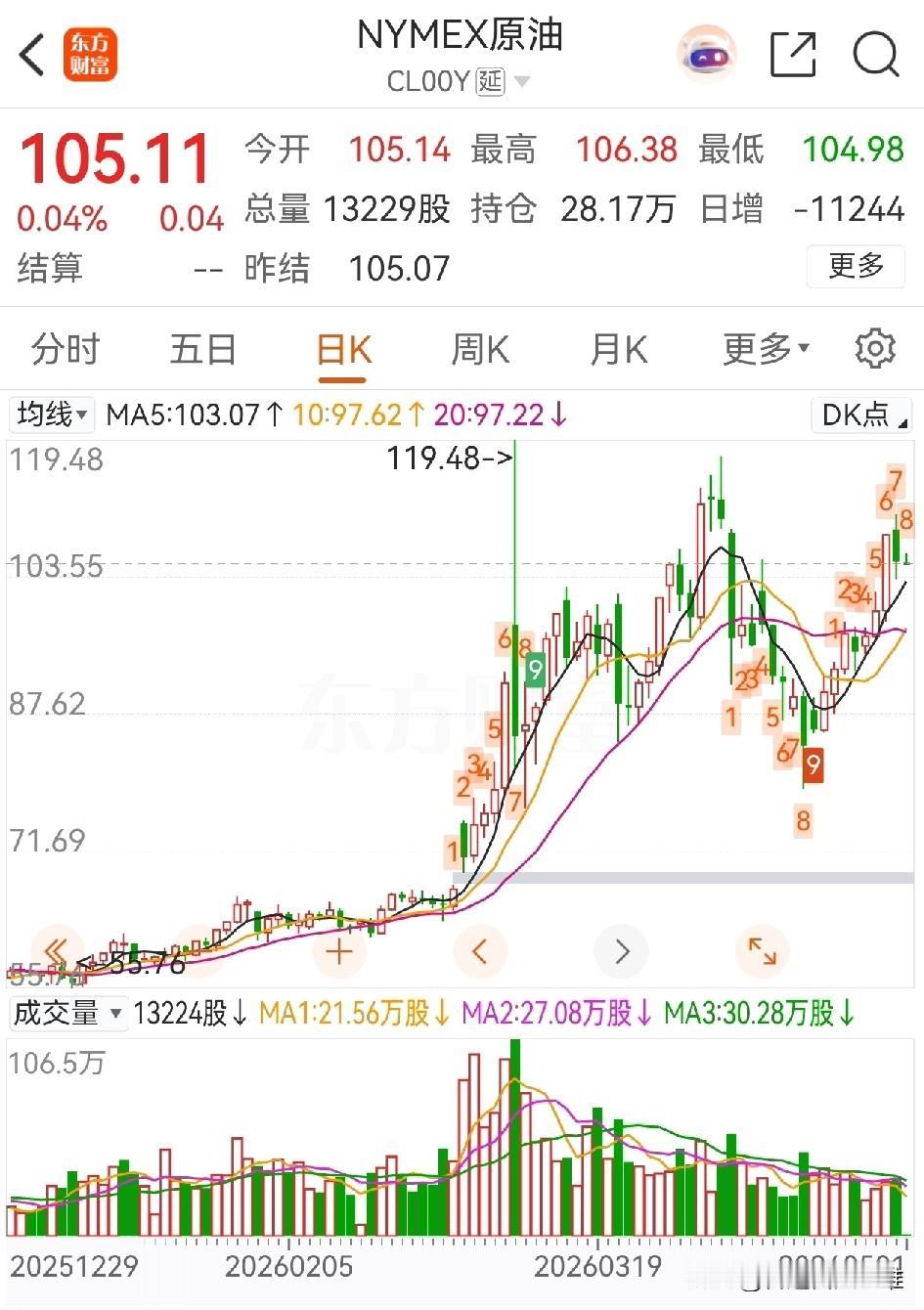Go back with the top-left arrow
Image resolution: width=924 pixels, height=1310 pixels.
(32, 55)
